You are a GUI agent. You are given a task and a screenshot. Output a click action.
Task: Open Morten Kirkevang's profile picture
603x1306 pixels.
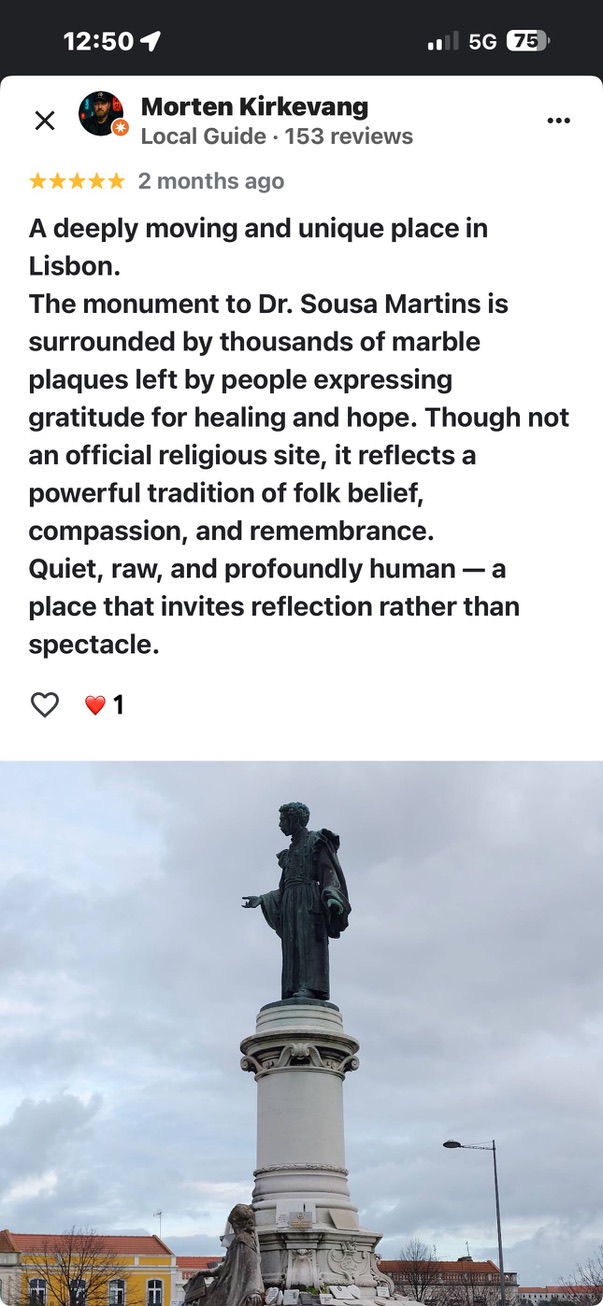point(102,115)
